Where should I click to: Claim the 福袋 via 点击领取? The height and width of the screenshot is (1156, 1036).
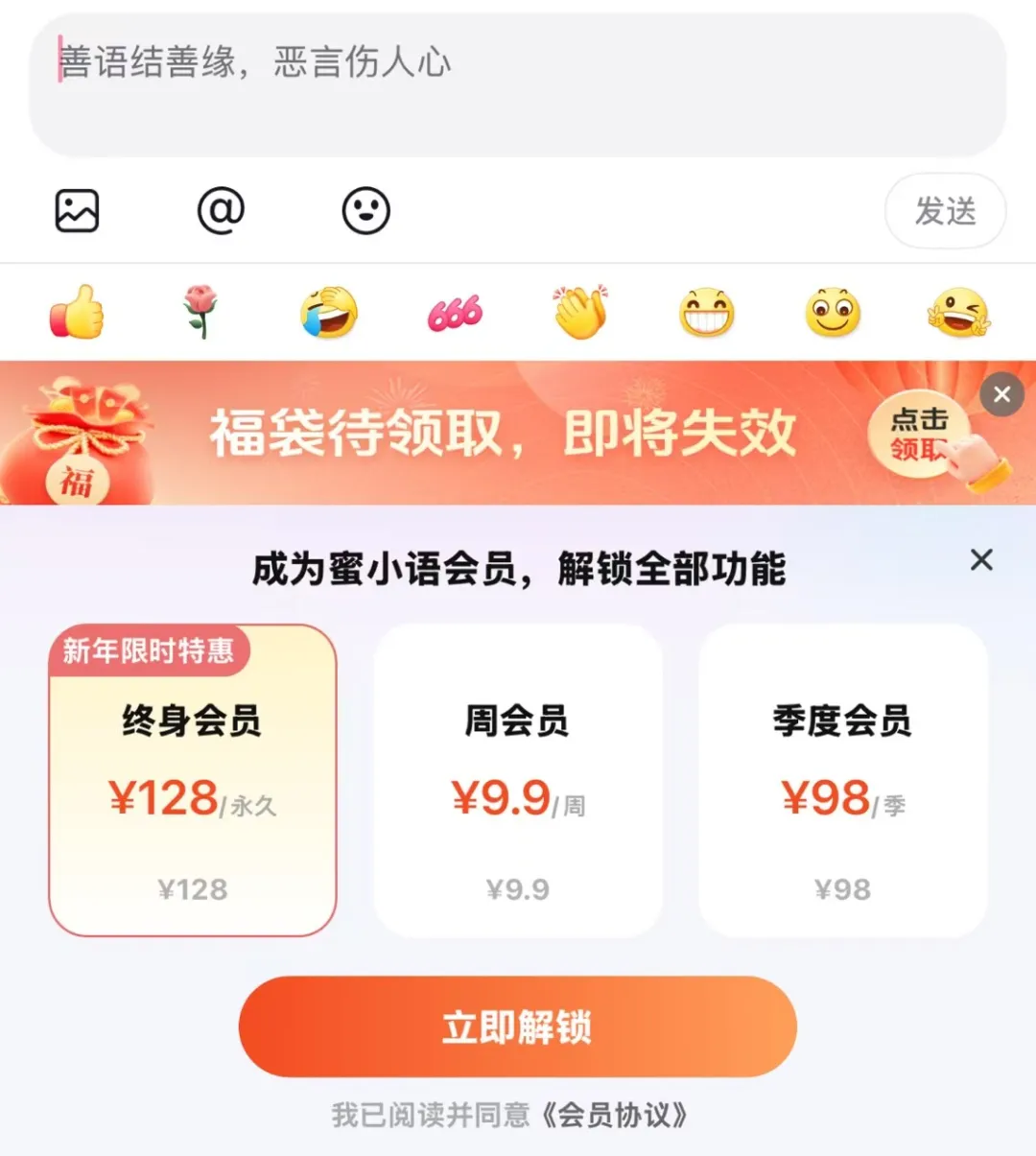[919, 436]
